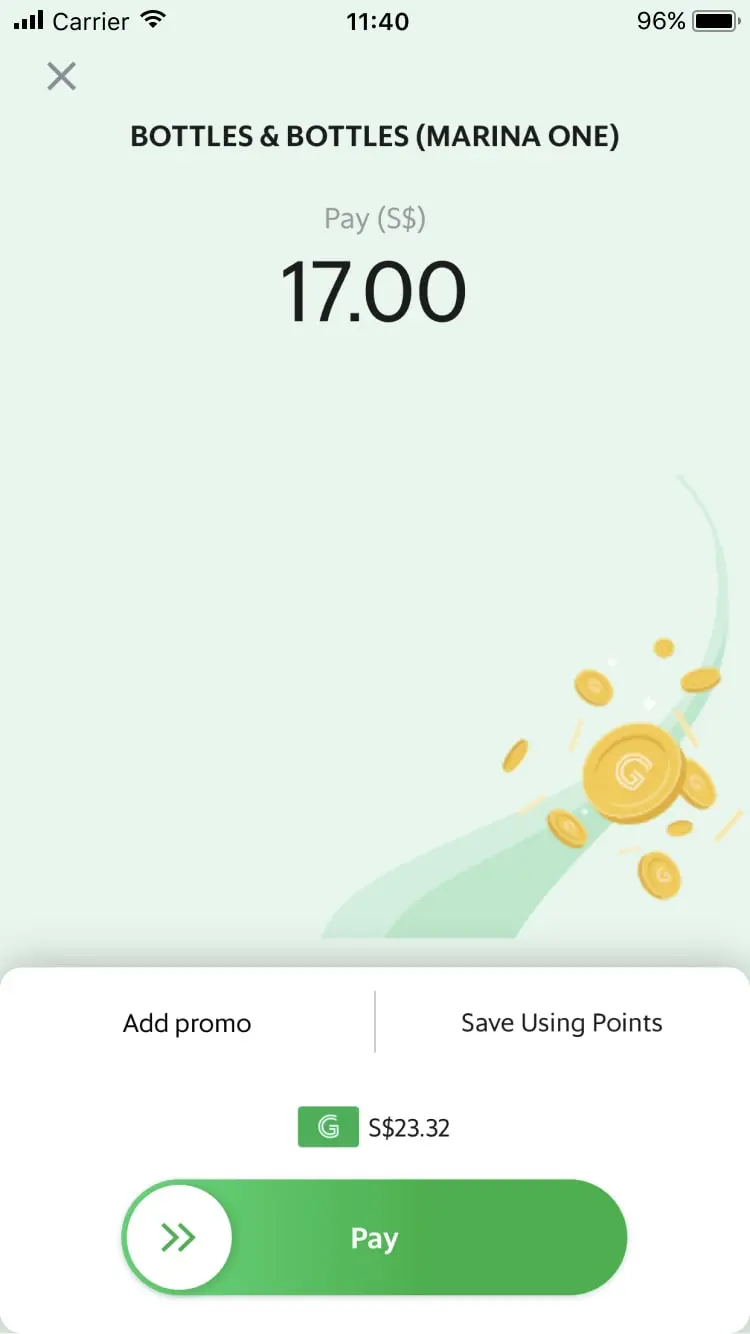
Task: Click the X close icon at top left
Action: point(61,76)
